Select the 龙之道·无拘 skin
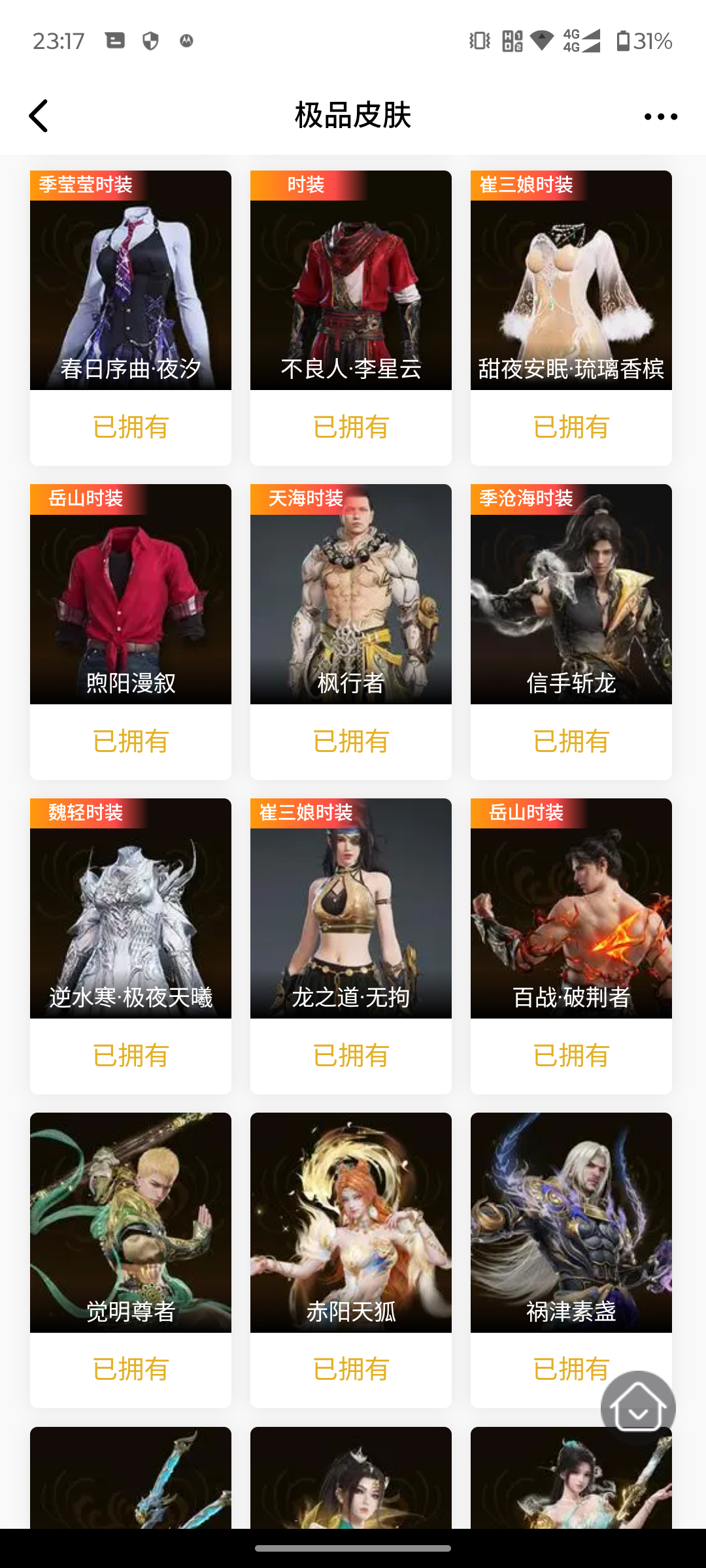706x1568 pixels. 351,908
